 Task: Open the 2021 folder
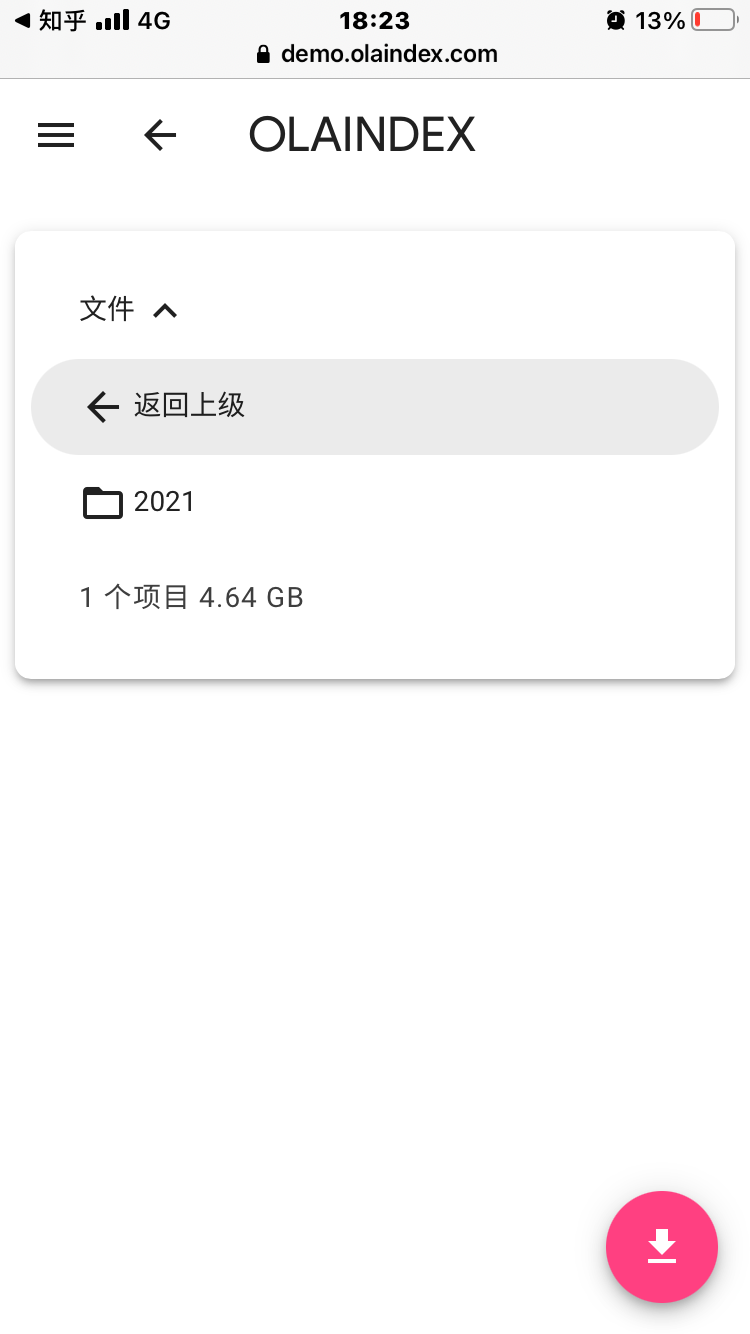[x=375, y=502]
